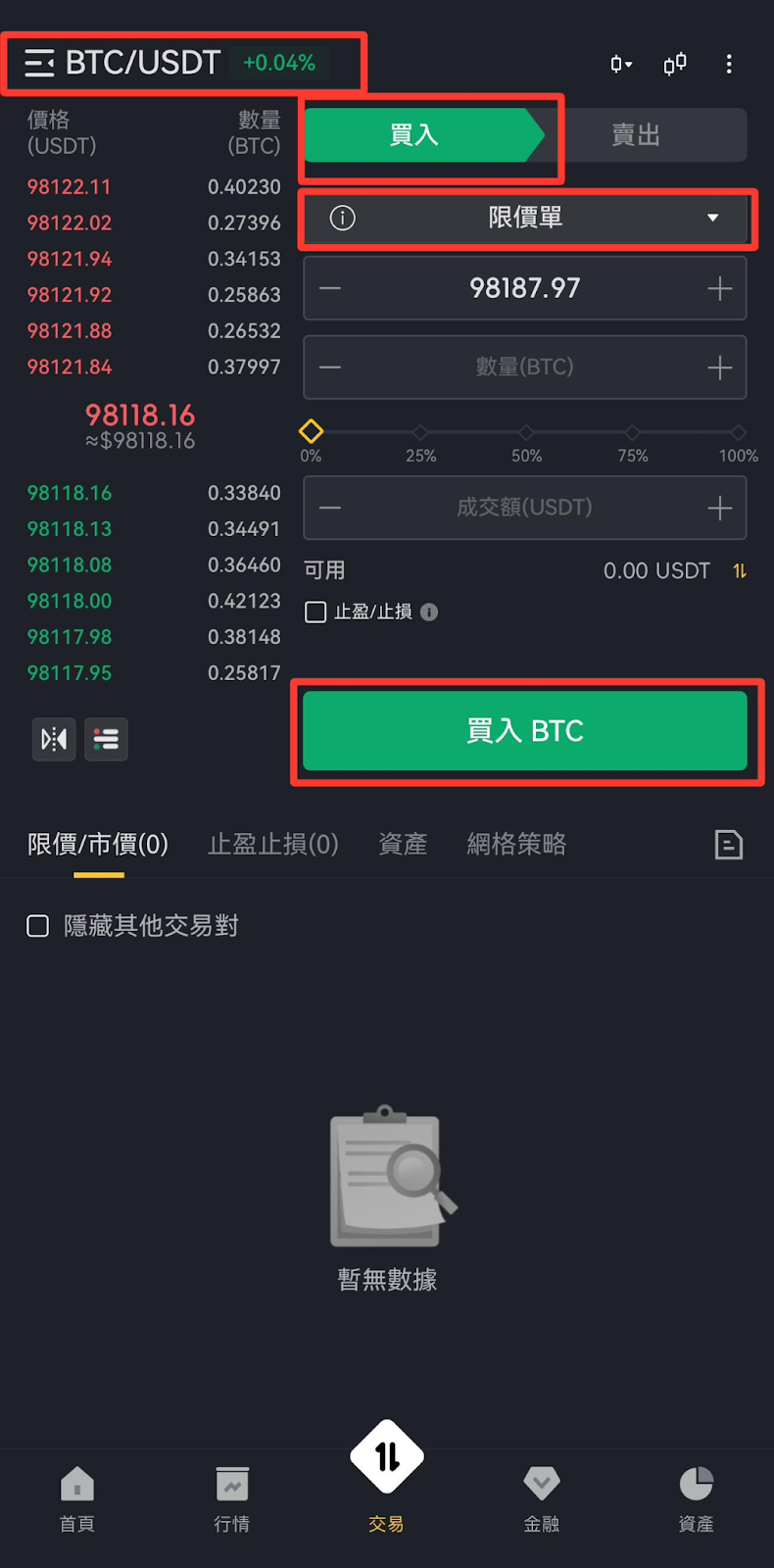Switch to the 止盈止損(0) orders tab
774x1568 pixels.
coord(272,844)
